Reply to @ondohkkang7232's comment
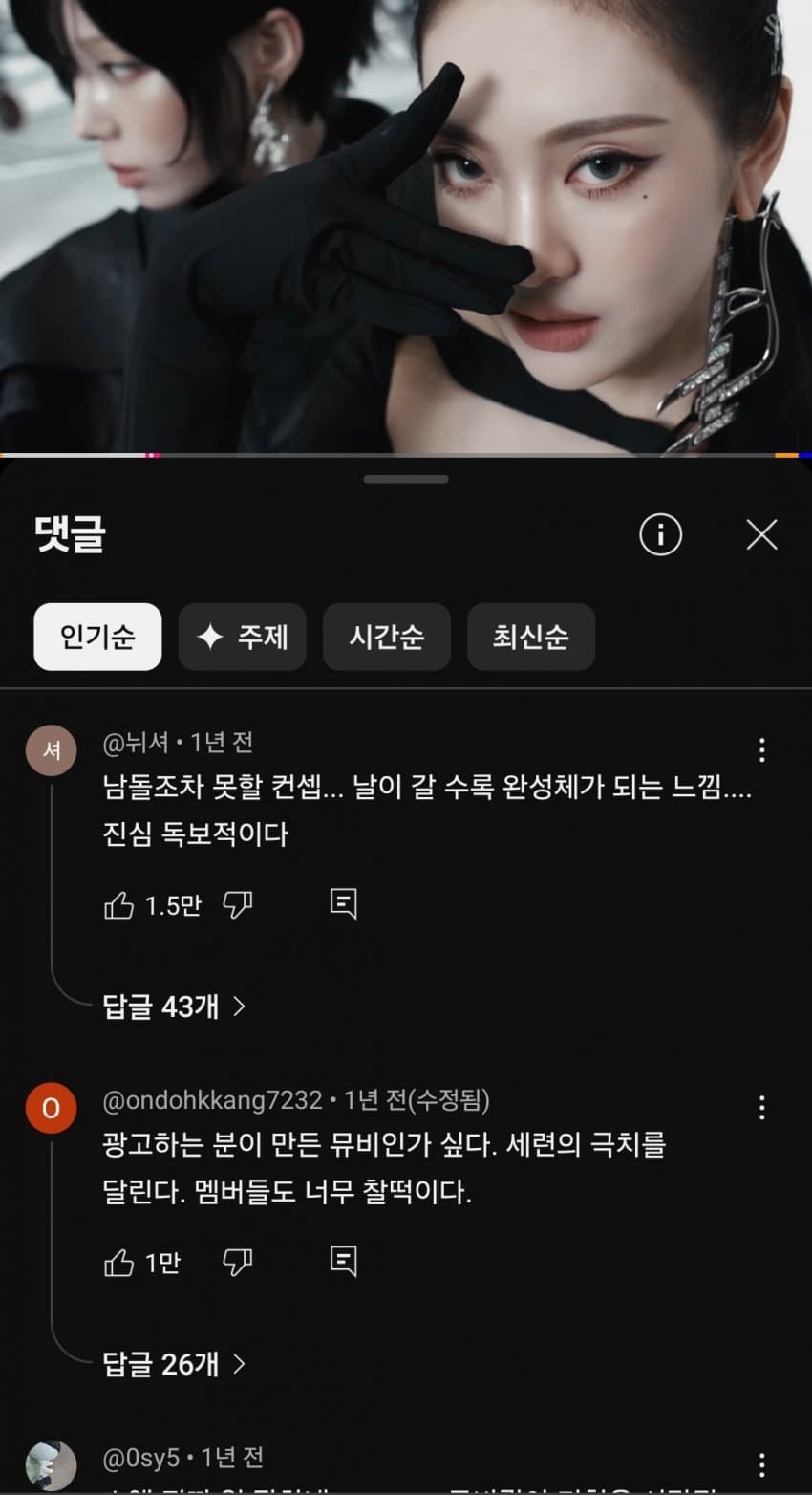The height and width of the screenshot is (1495, 812). pos(343,1262)
